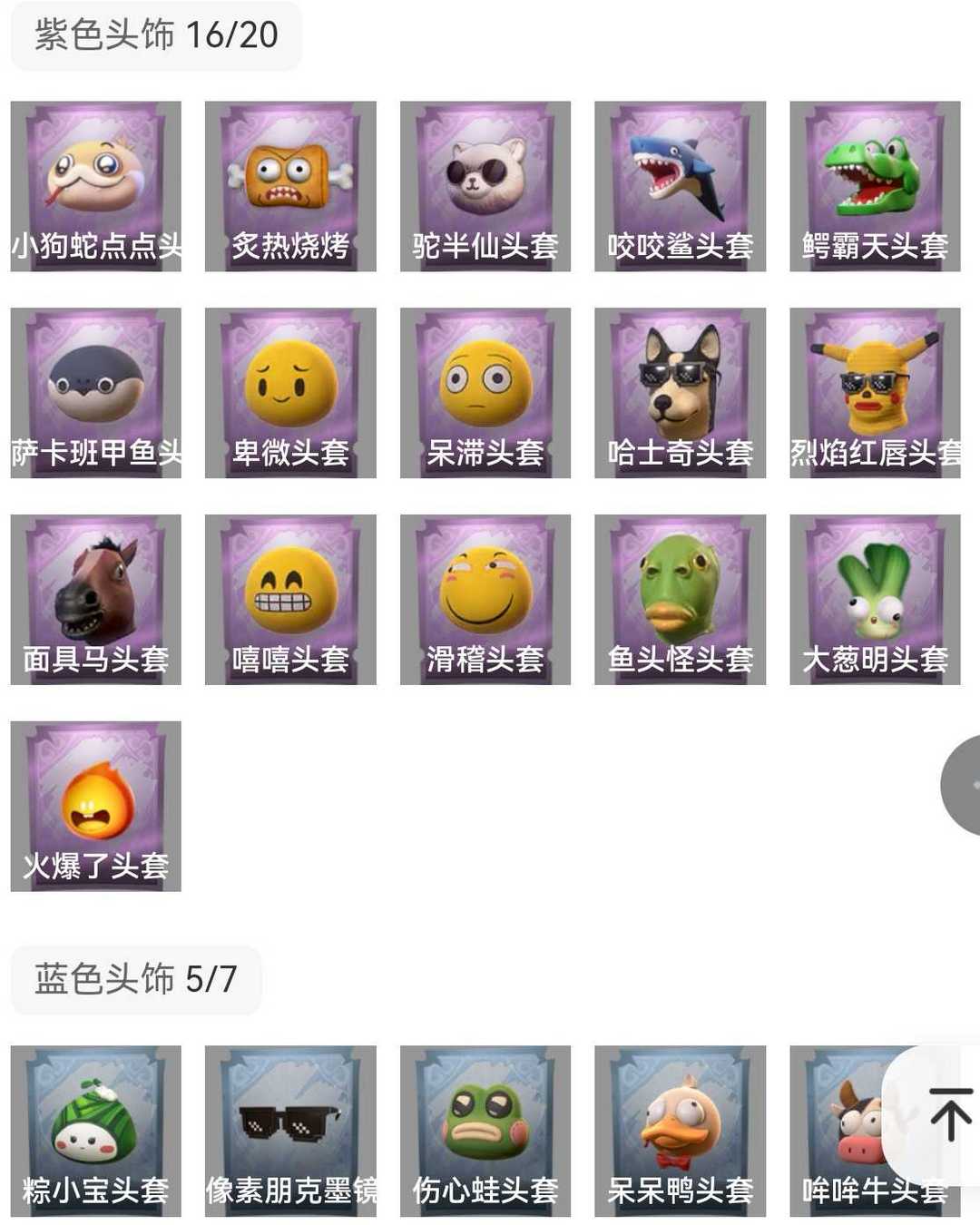Select the 驼半仙头套 item
This screenshot has width=980, height=1225.
click(x=485, y=186)
